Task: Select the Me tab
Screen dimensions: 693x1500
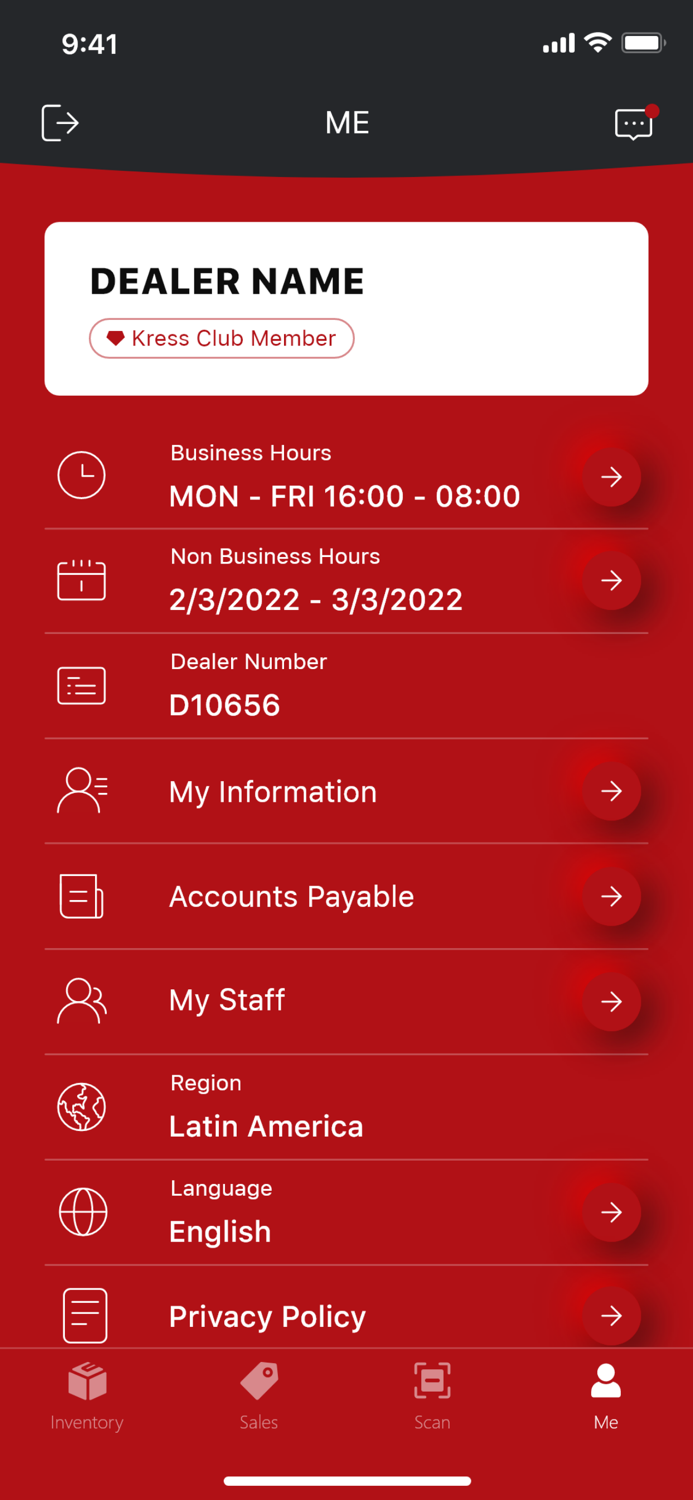Action: coord(605,1396)
